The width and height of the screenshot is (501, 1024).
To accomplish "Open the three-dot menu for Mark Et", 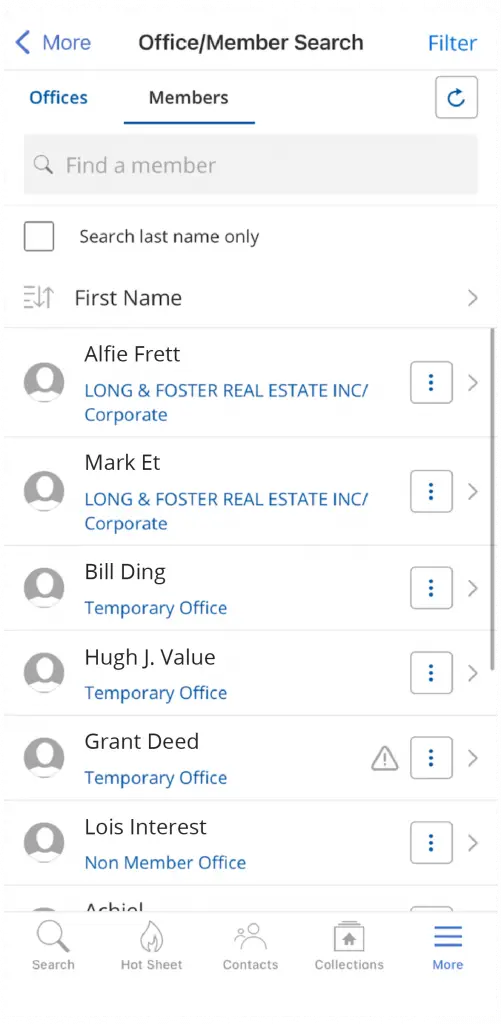I will pos(431,491).
